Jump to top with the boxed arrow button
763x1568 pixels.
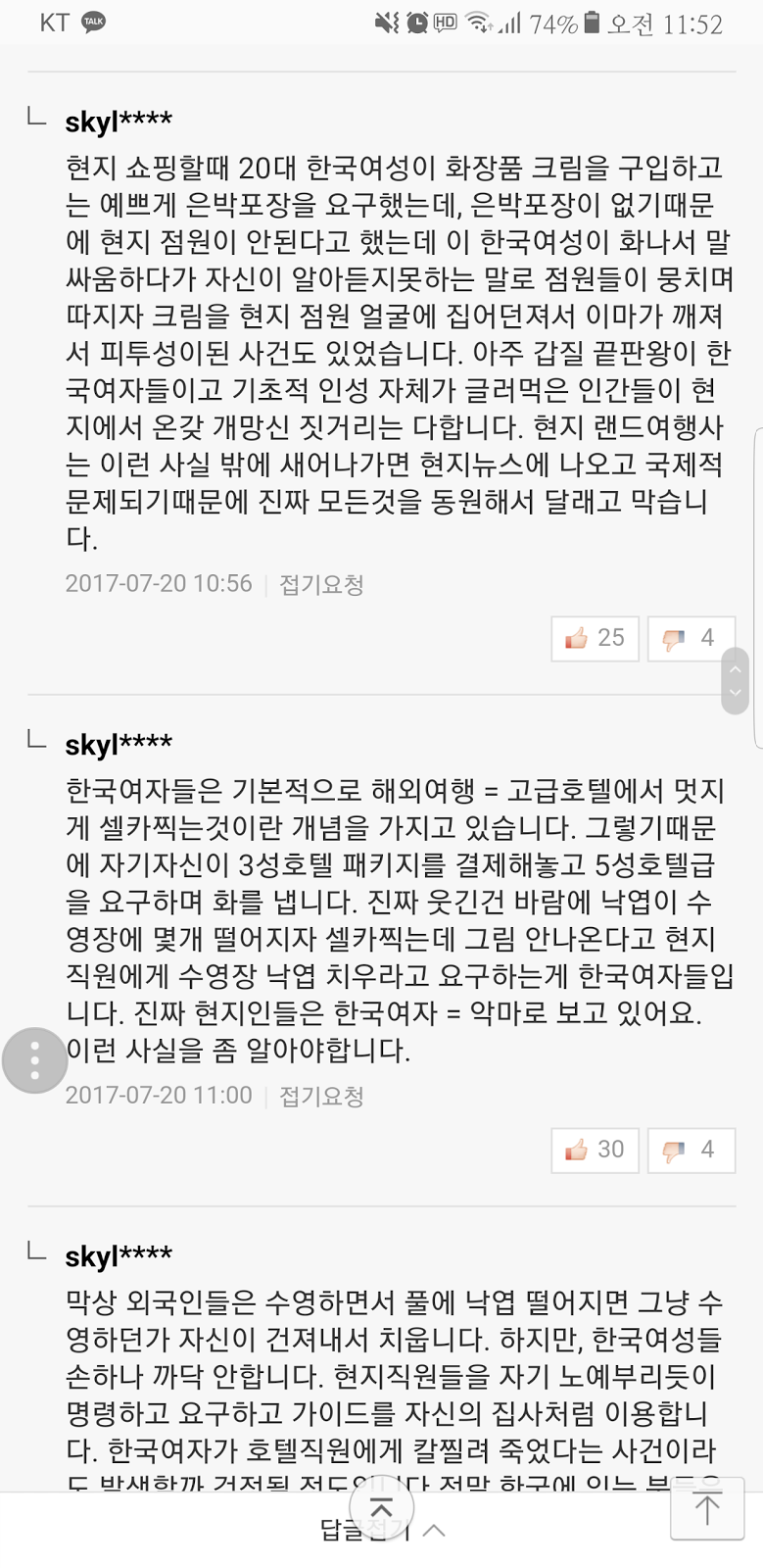point(707,1509)
